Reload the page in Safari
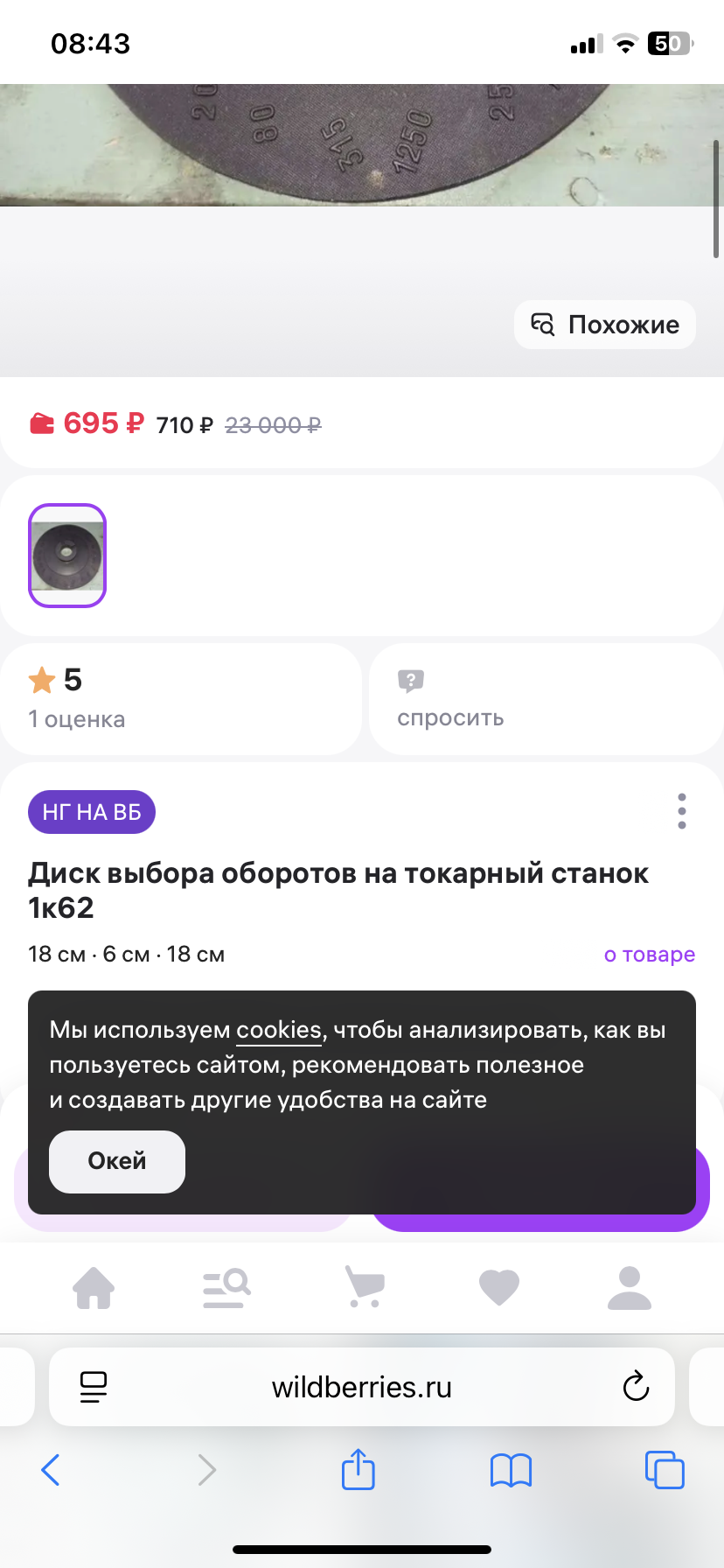The image size is (724, 1568). tap(636, 1387)
